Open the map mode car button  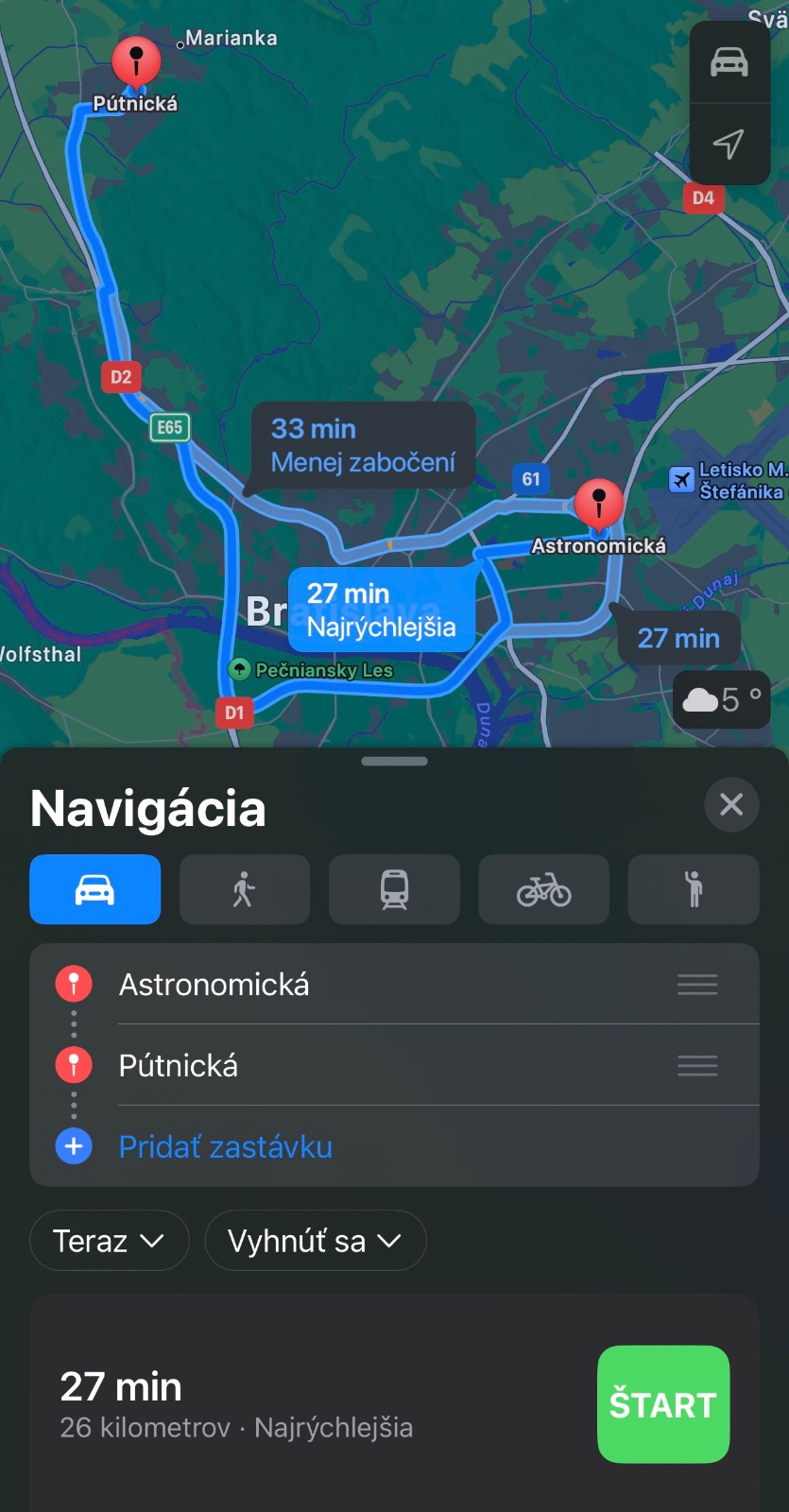(x=729, y=62)
